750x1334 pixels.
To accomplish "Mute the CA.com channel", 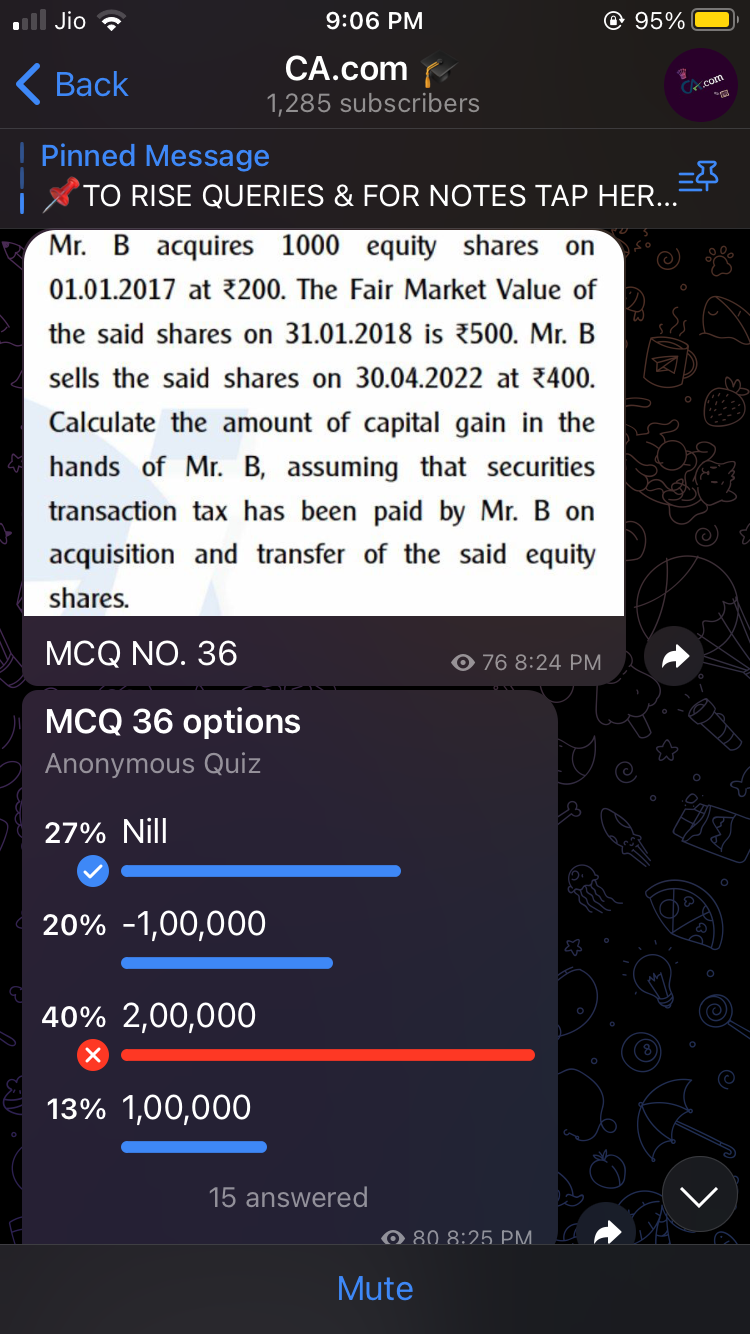I will [x=375, y=1288].
